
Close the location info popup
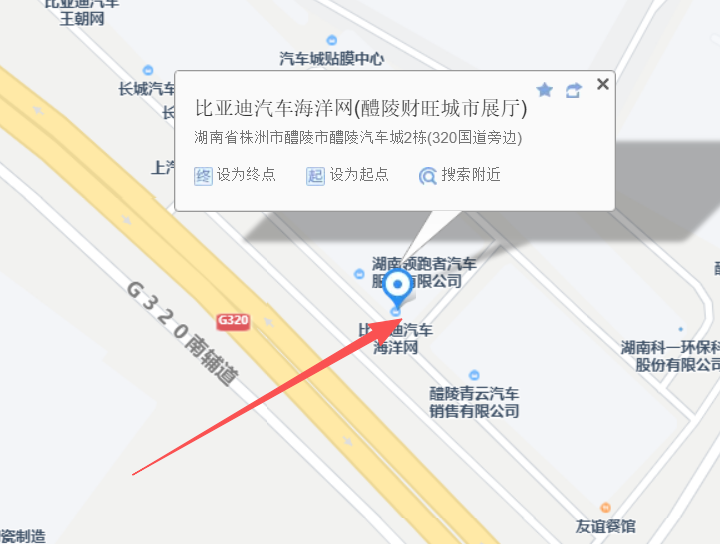602,84
